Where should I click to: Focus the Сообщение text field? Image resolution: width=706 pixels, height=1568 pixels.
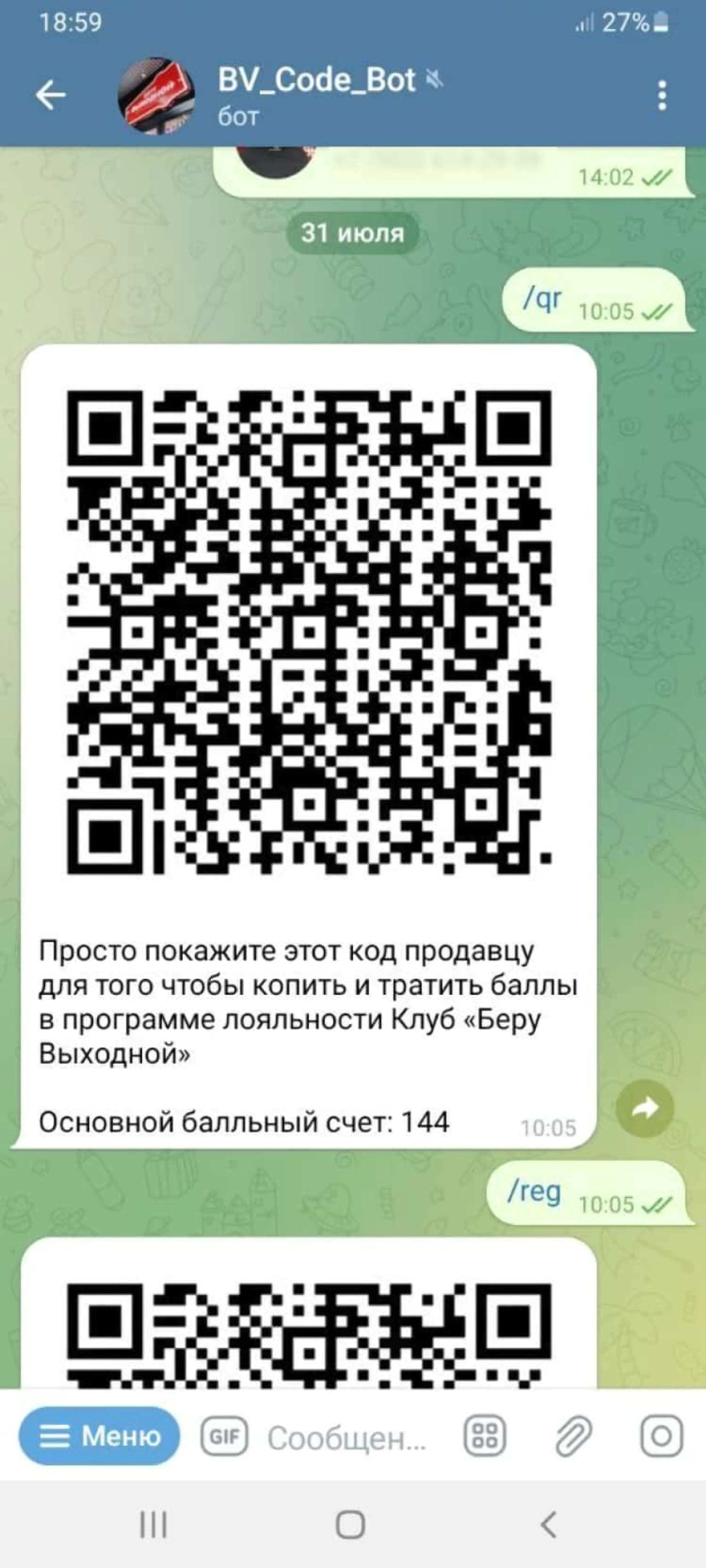(x=347, y=1438)
